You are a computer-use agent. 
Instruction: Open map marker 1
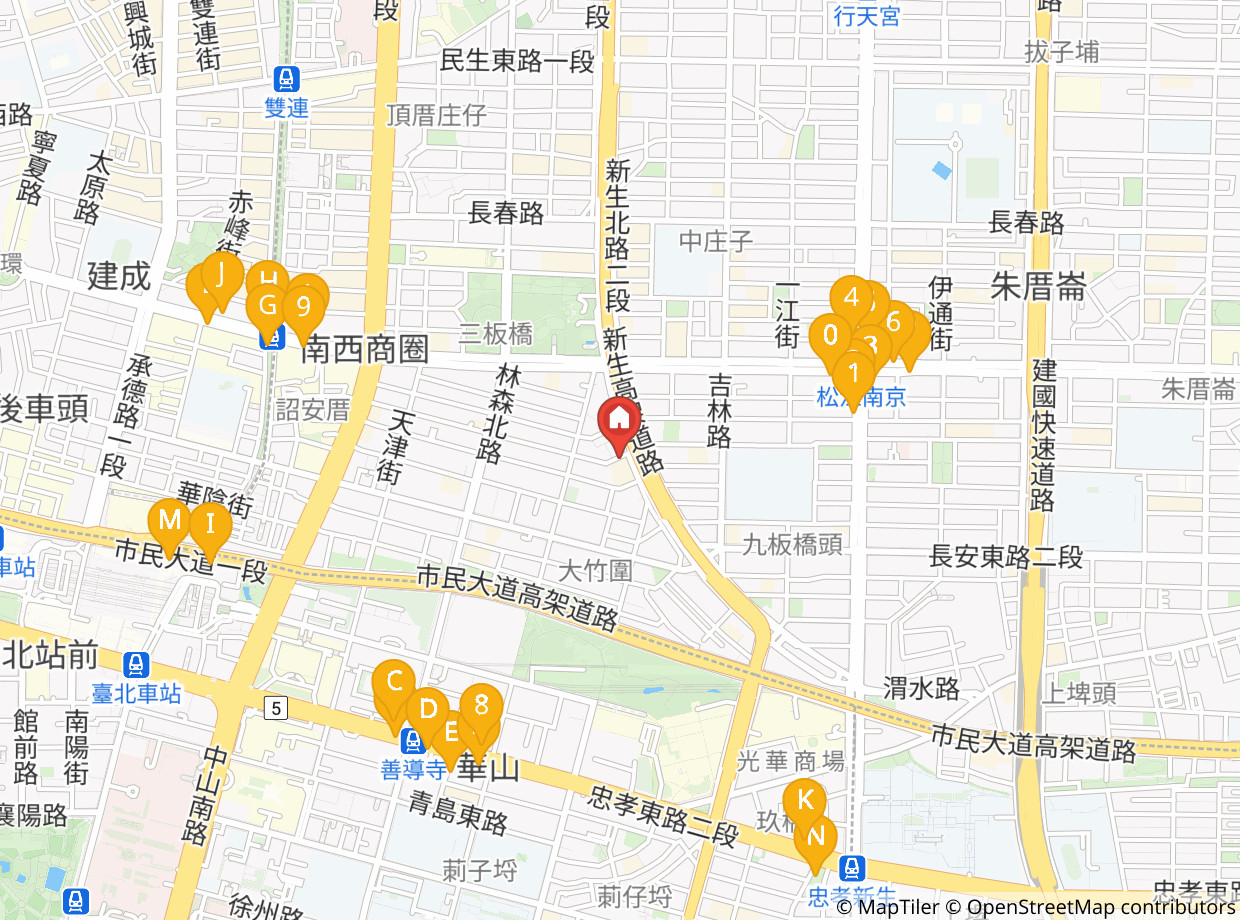click(853, 374)
